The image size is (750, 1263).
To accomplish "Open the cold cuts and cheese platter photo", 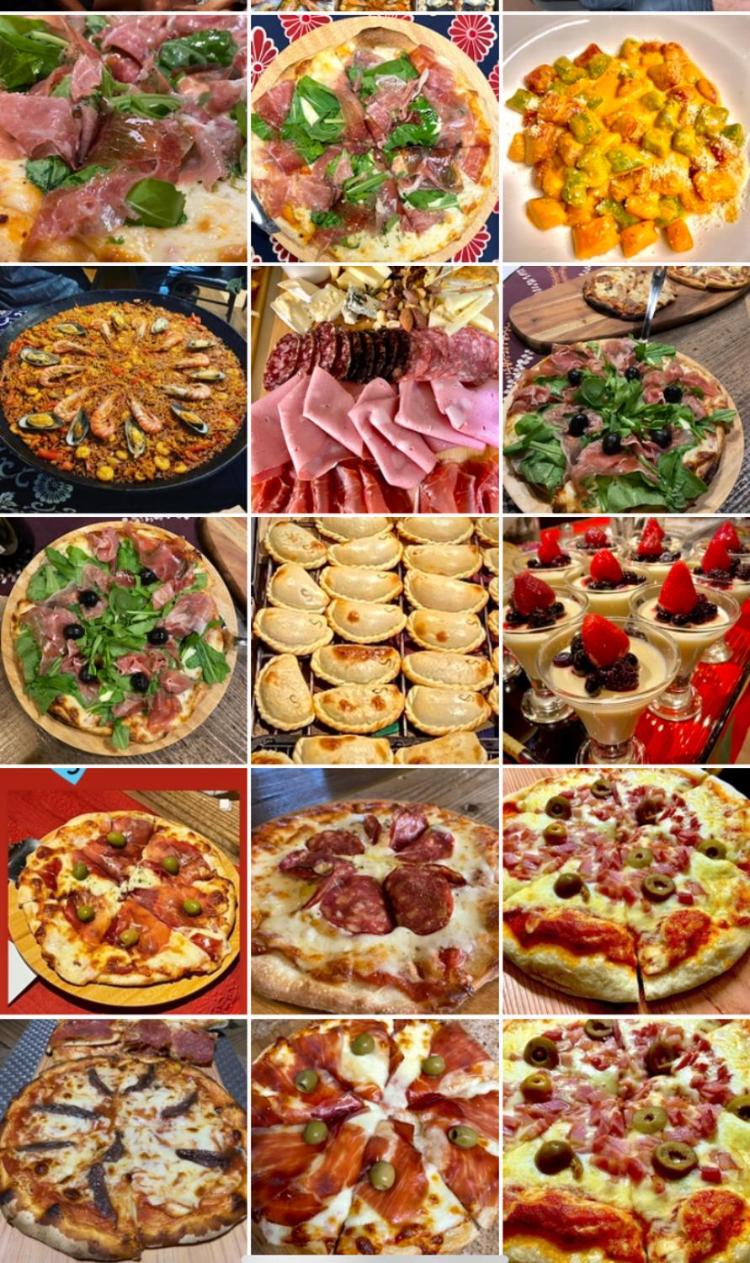I will [x=375, y=389].
